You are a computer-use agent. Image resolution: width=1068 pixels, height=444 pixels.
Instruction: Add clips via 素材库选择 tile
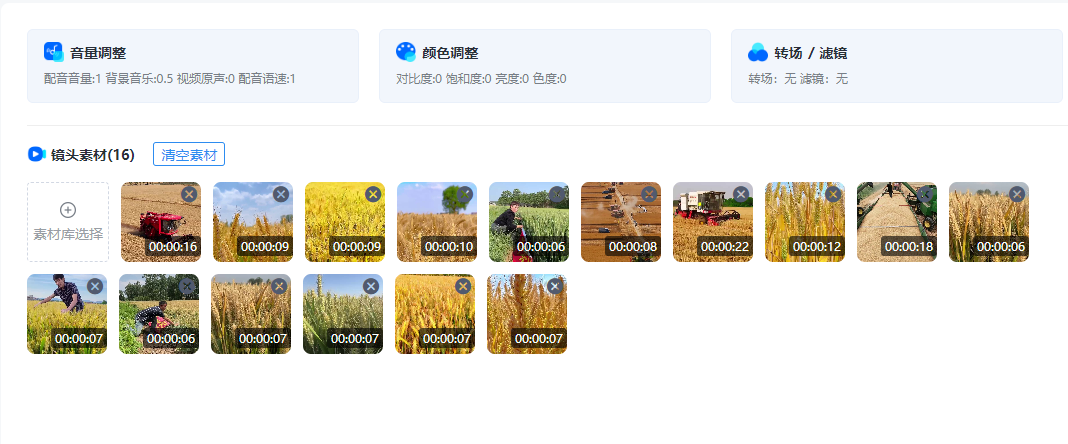tap(68, 222)
